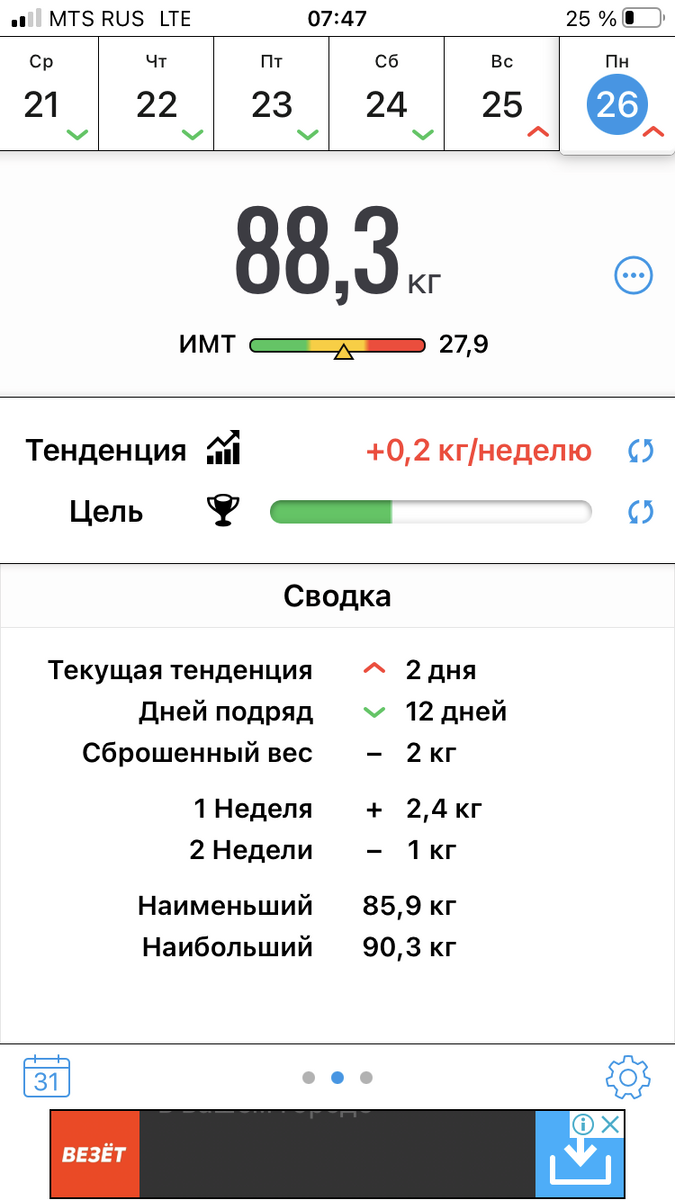Tap the refresh icon beside Цель

click(640, 512)
